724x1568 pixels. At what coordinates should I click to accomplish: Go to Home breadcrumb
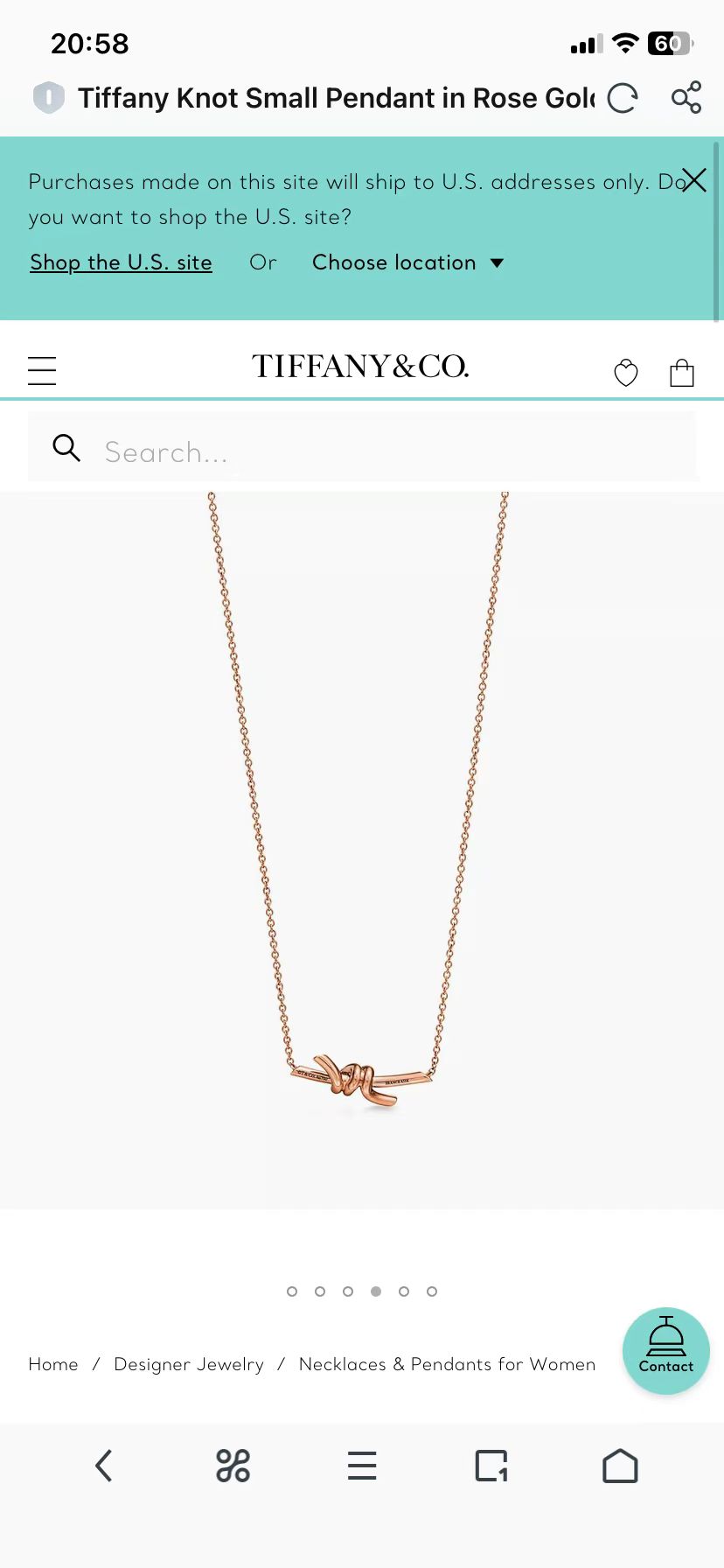pos(53,1364)
